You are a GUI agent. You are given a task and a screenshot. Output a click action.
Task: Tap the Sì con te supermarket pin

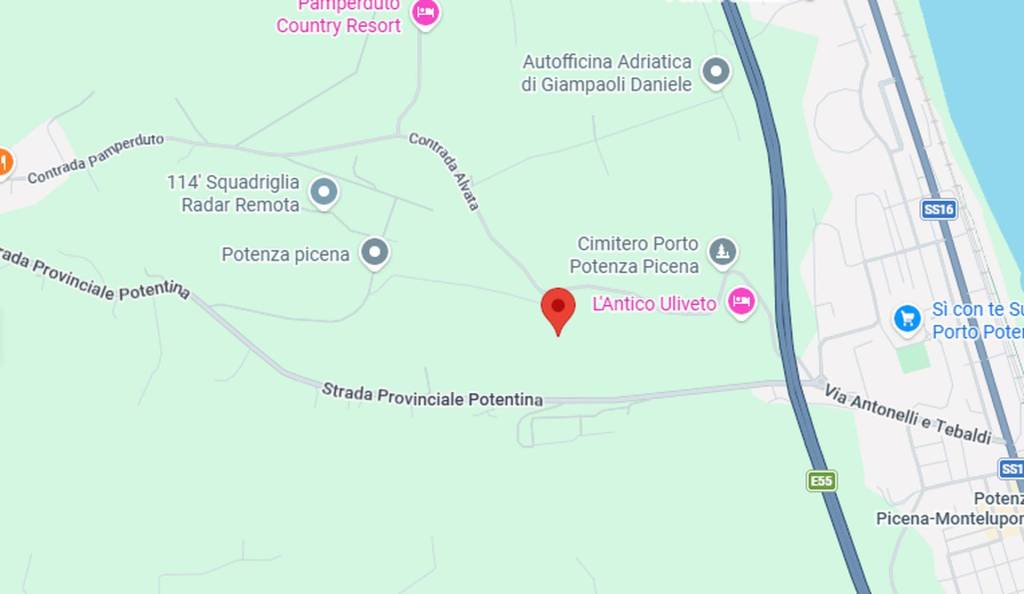pyautogui.click(x=907, y=319)
